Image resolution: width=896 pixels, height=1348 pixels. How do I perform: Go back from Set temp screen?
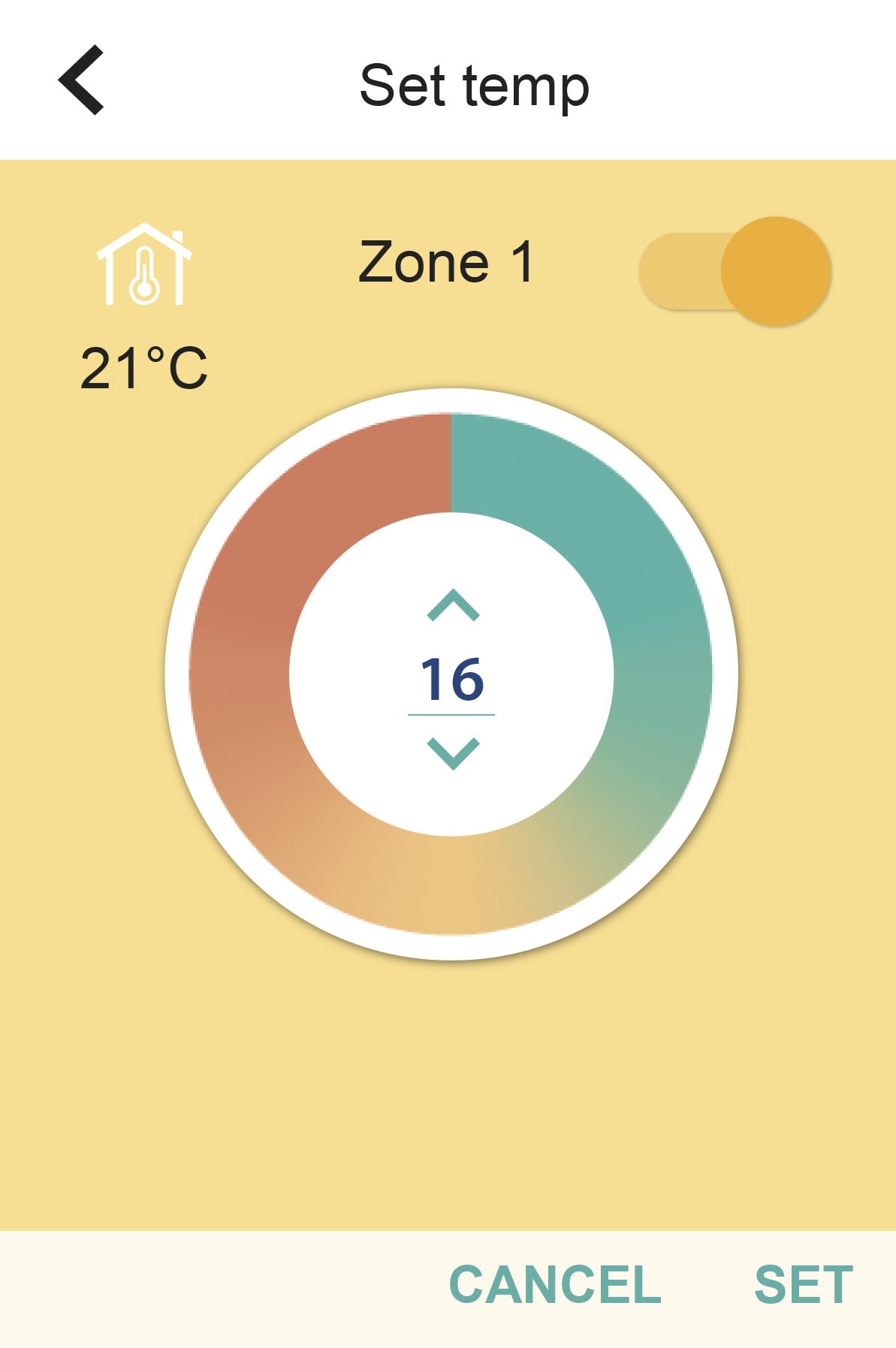click(81, 80)
